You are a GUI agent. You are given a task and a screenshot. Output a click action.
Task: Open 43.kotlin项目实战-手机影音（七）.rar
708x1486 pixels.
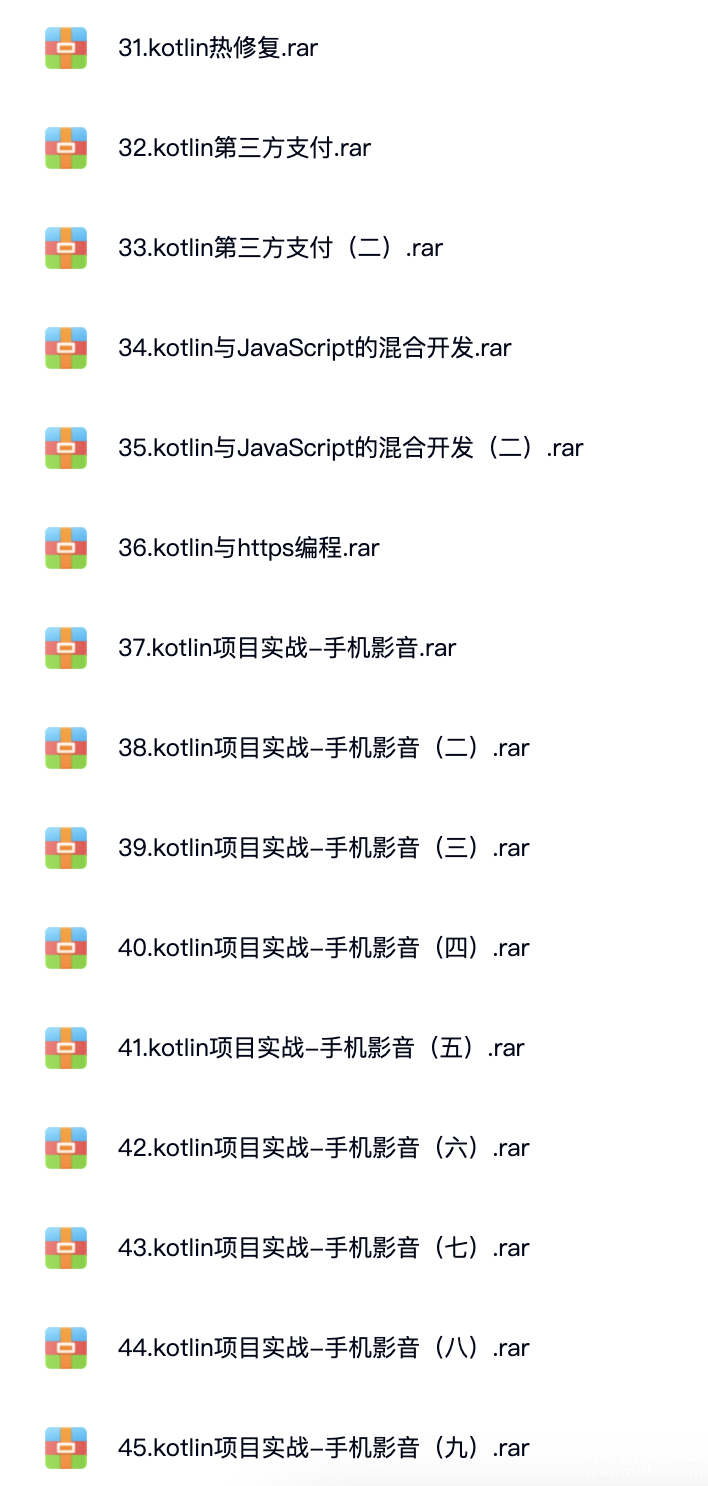(x=323, y=1248)
